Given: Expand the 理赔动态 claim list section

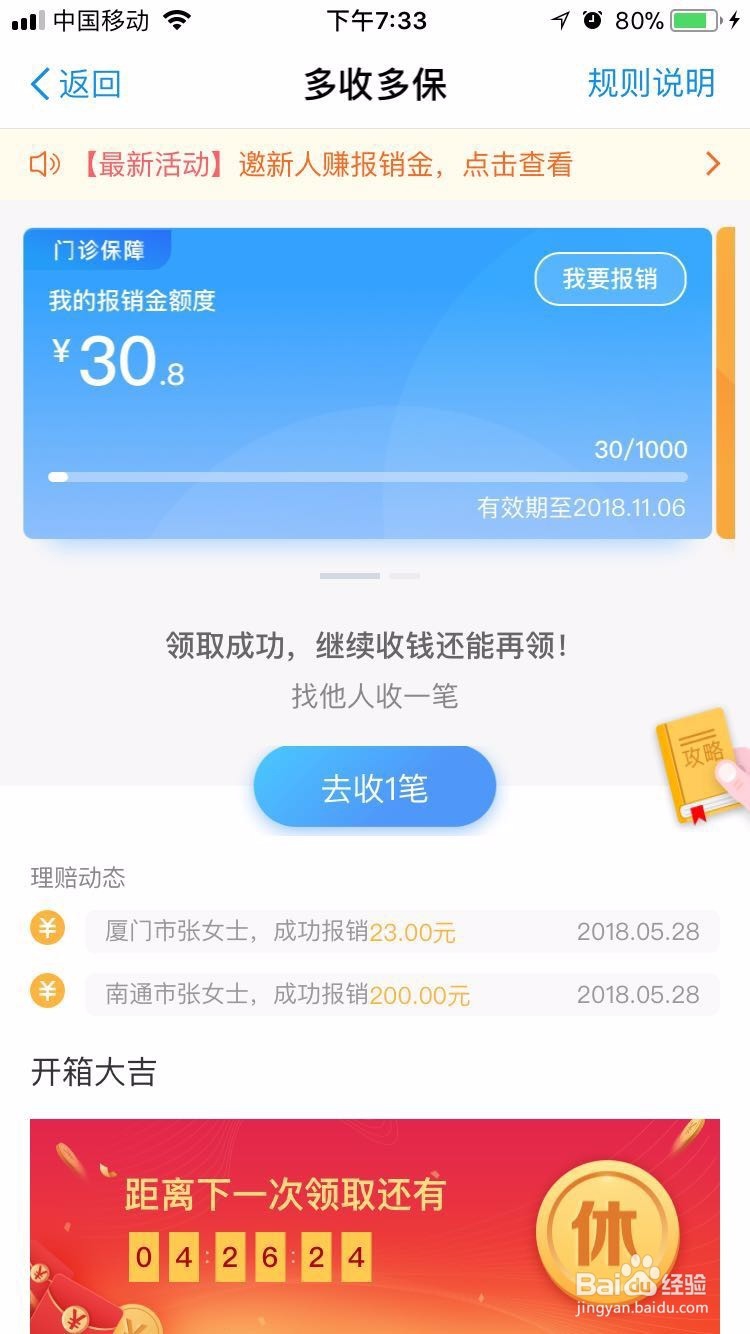Looking at the screenshot, I should (64, 878).
